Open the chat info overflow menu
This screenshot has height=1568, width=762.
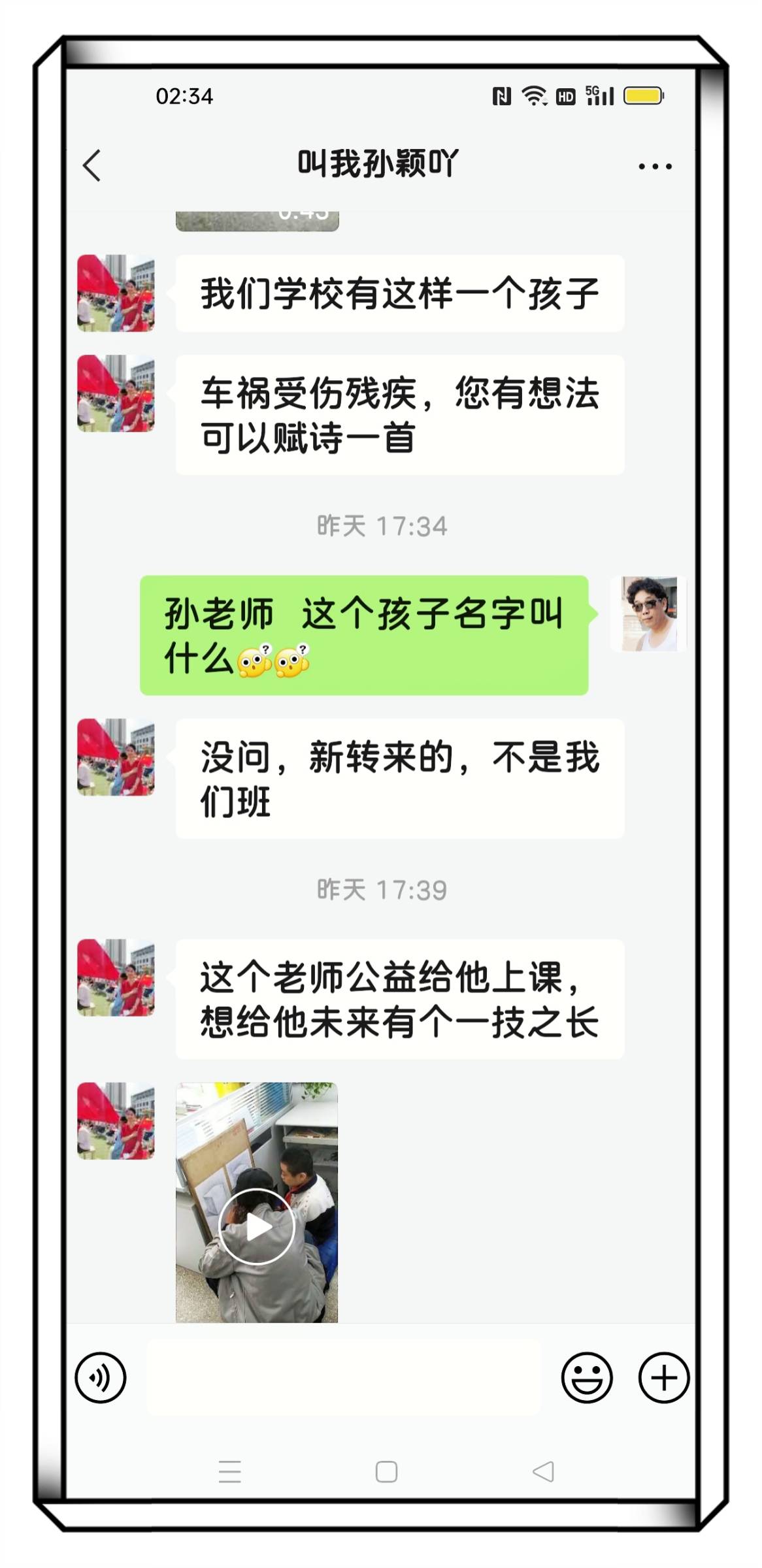[x=655, y=167]
